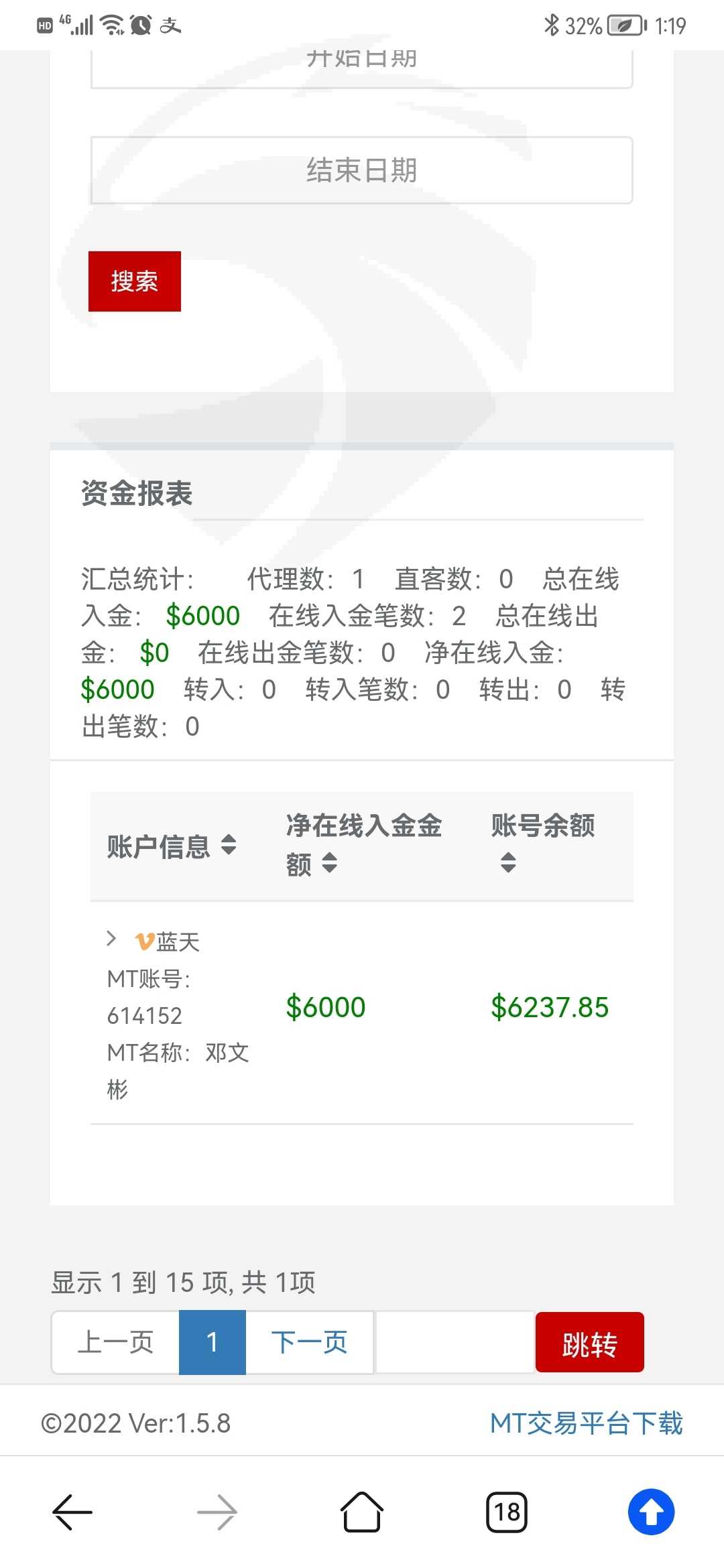The height and width of the screenshot is (1568, 724).
Task: Open the browser tab switcher showing 18
Action: (x=507, y=1512)
